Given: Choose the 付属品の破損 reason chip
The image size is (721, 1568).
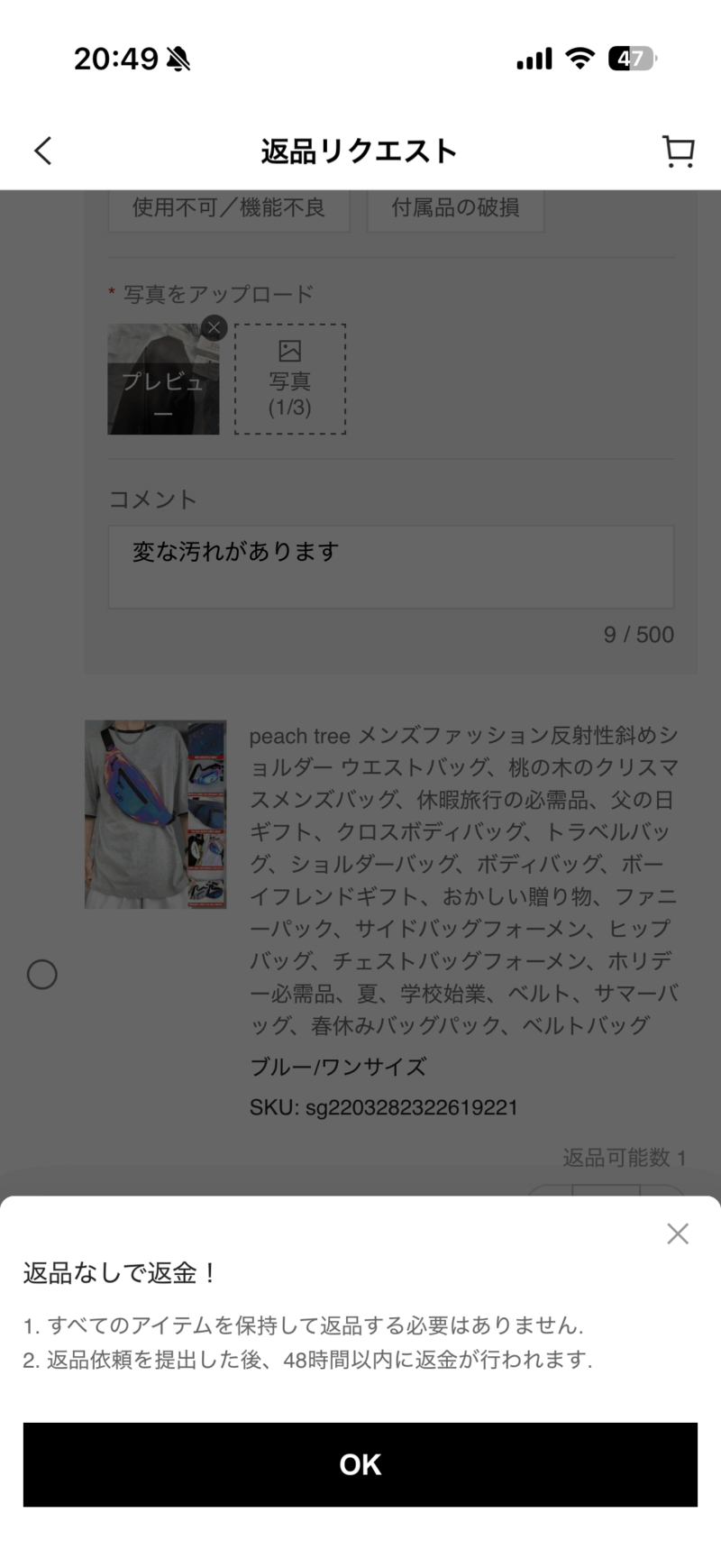Looking at the screenshot, I should [455, 208].
